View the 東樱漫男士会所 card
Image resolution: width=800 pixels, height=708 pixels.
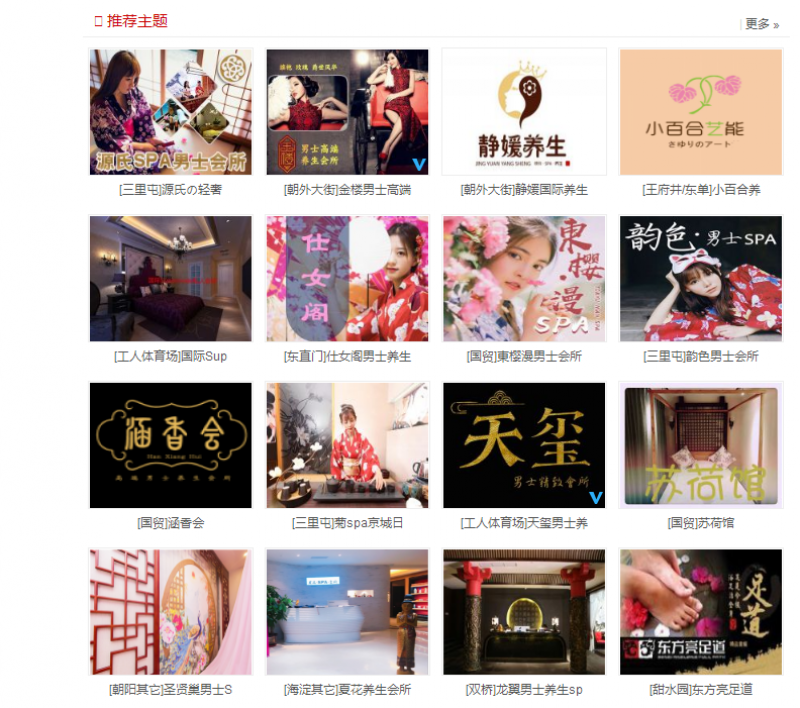coord(524,279)
